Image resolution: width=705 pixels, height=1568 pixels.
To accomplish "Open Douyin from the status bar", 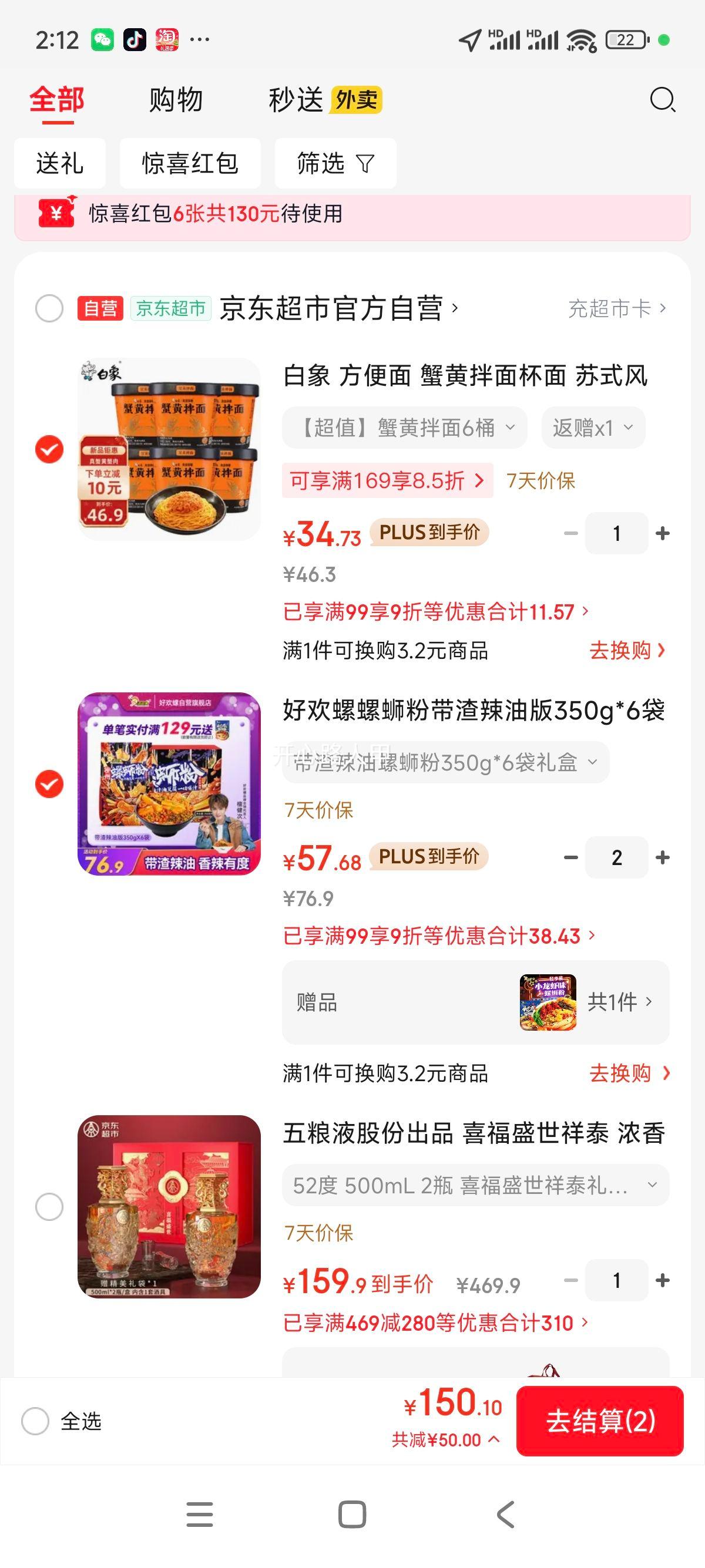I will 136,41.
